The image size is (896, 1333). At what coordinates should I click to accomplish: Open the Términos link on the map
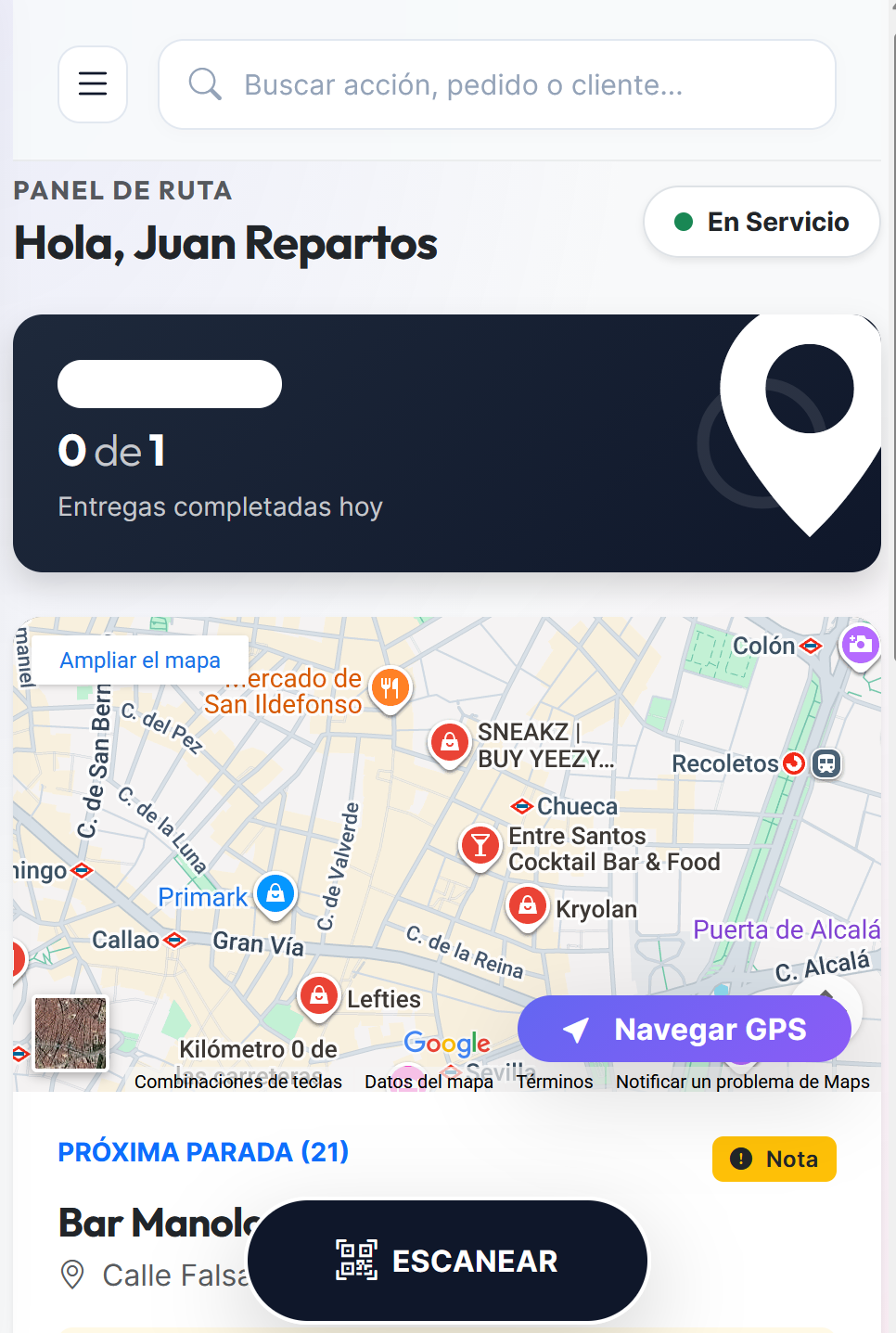point(555,1082)
